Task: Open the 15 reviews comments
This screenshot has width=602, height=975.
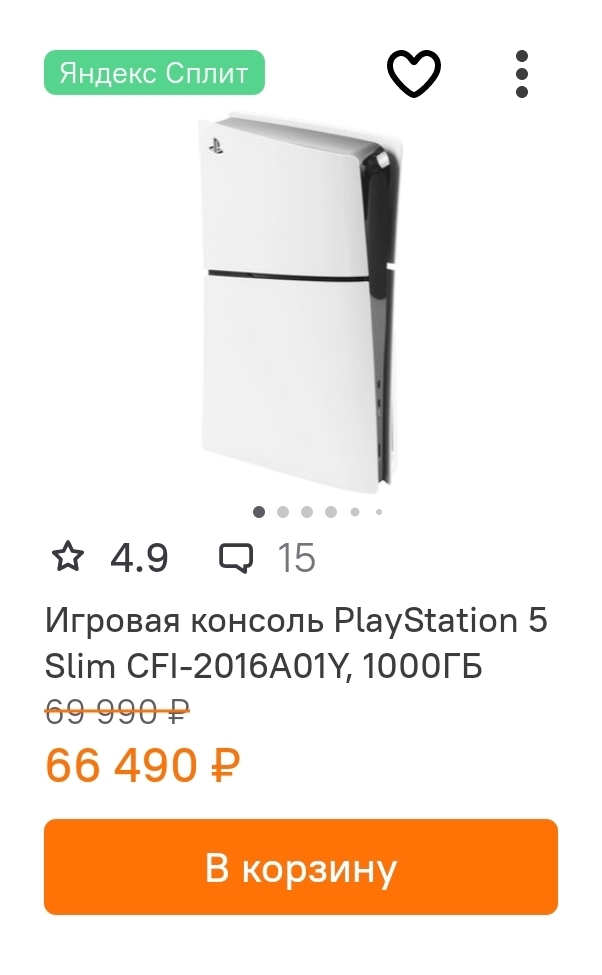Action: 268,558
